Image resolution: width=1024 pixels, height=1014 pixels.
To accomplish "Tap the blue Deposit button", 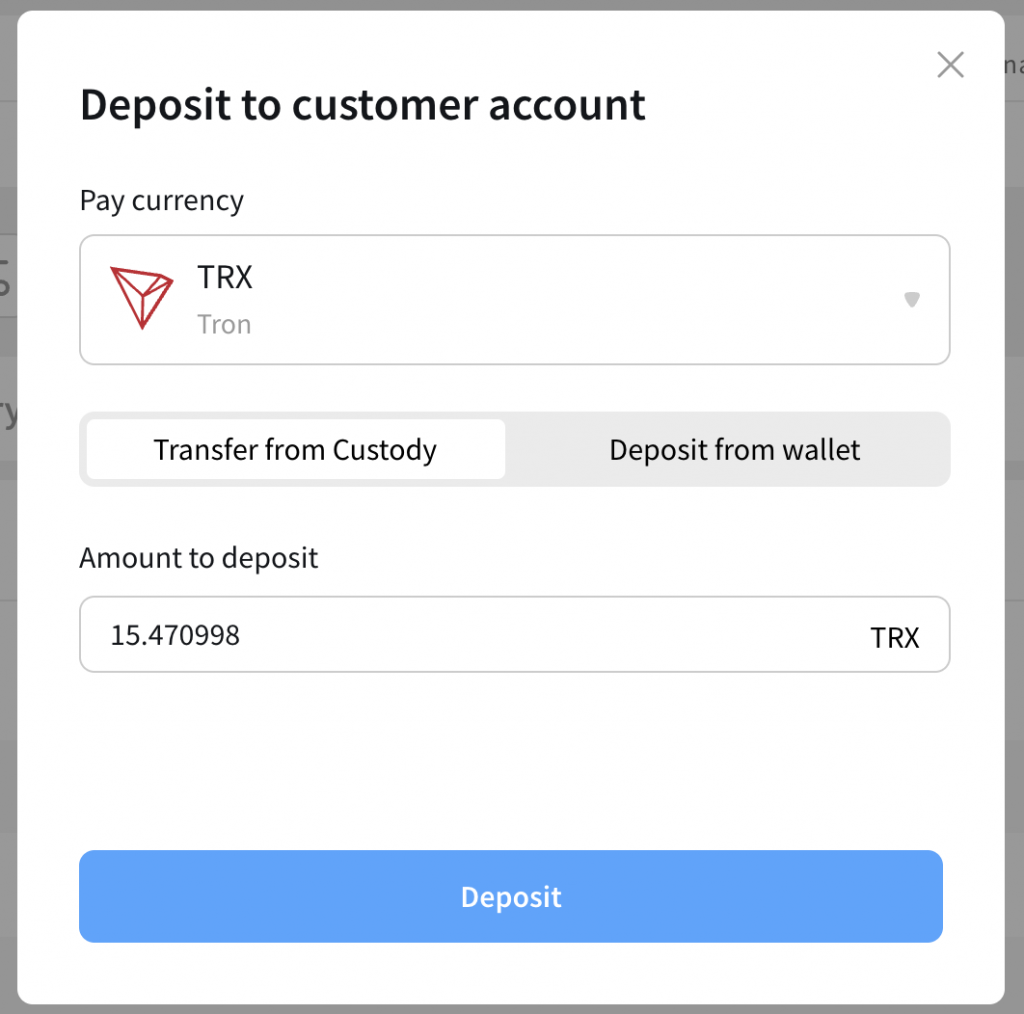I will pos(510,896).
